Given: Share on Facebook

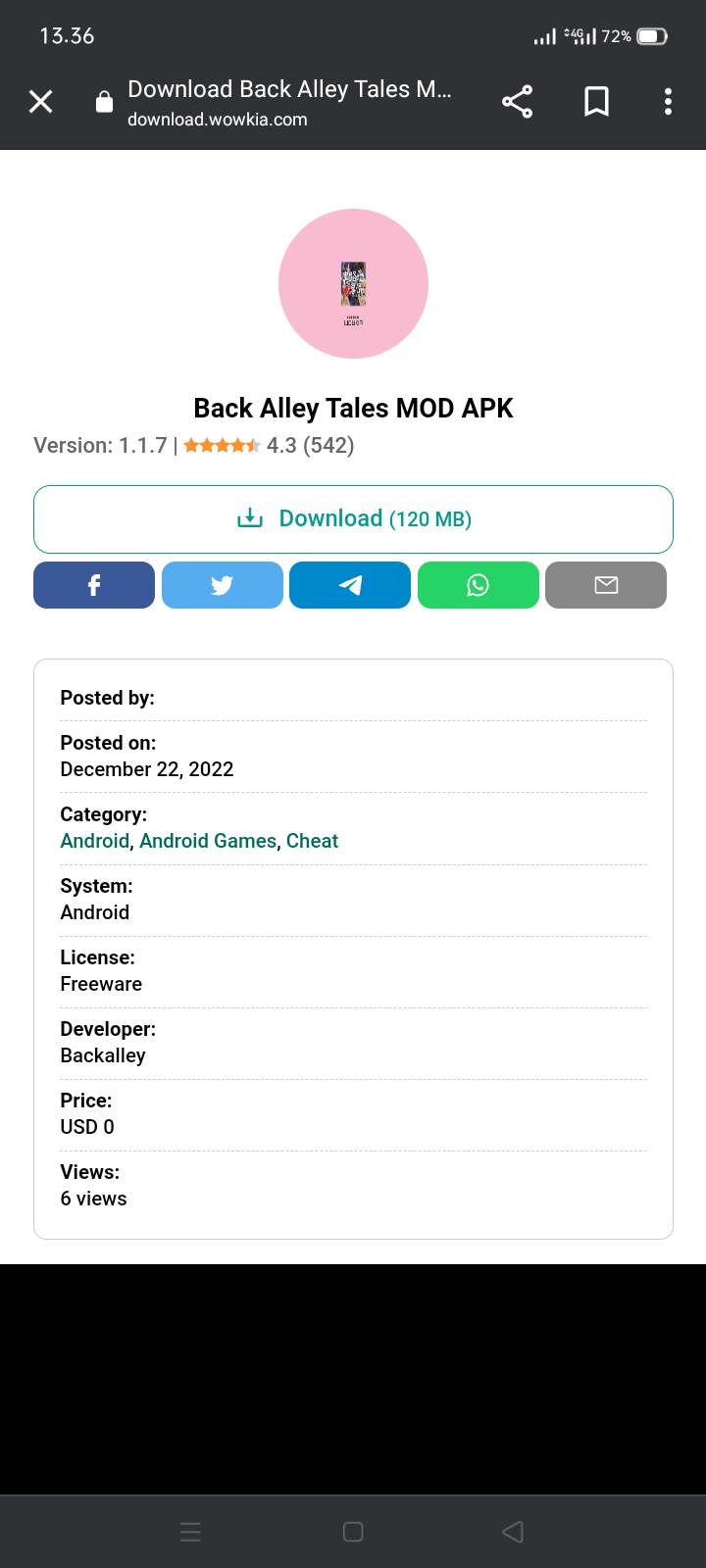Looking at the screenshot, I should [x=94, y=585].
